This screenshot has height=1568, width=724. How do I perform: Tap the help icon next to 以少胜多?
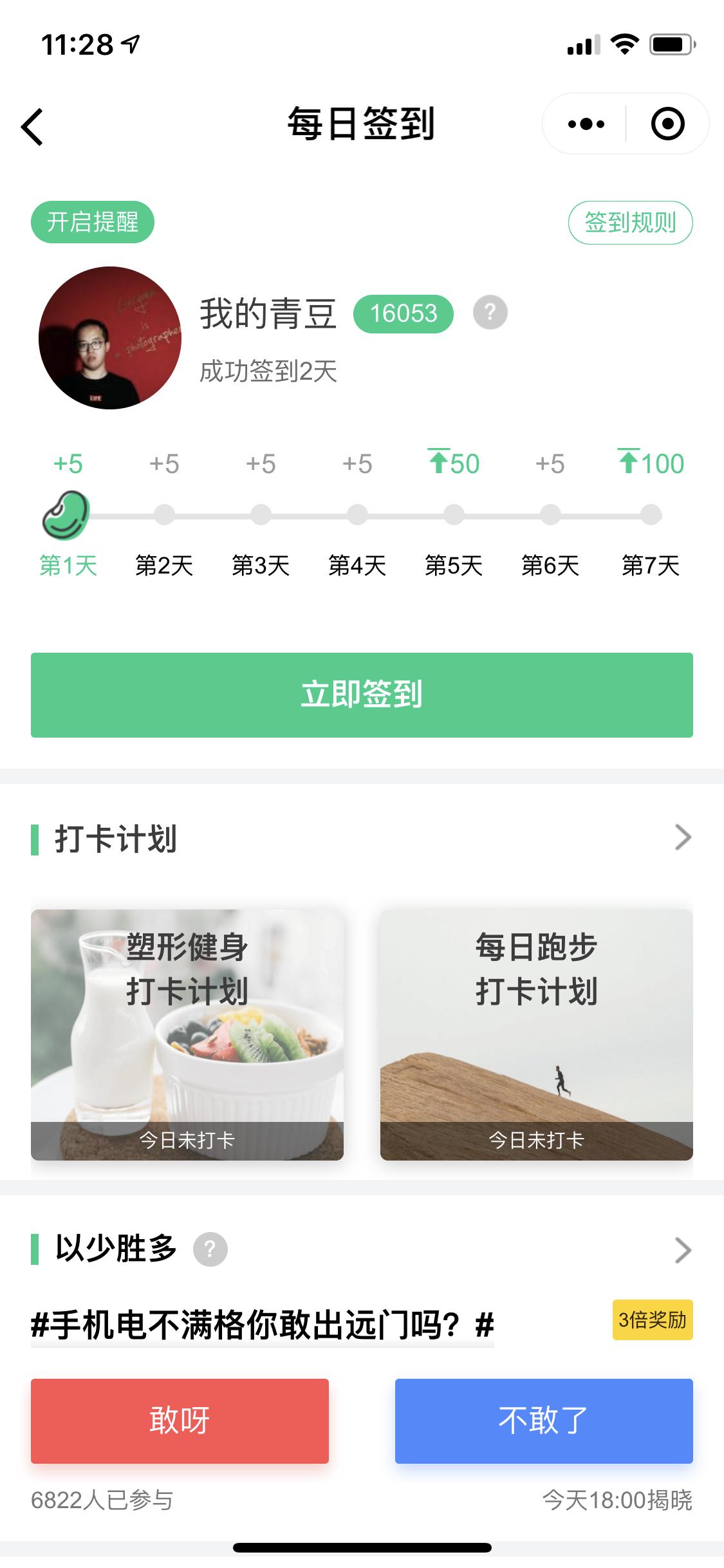click(x=210, y=1249)
